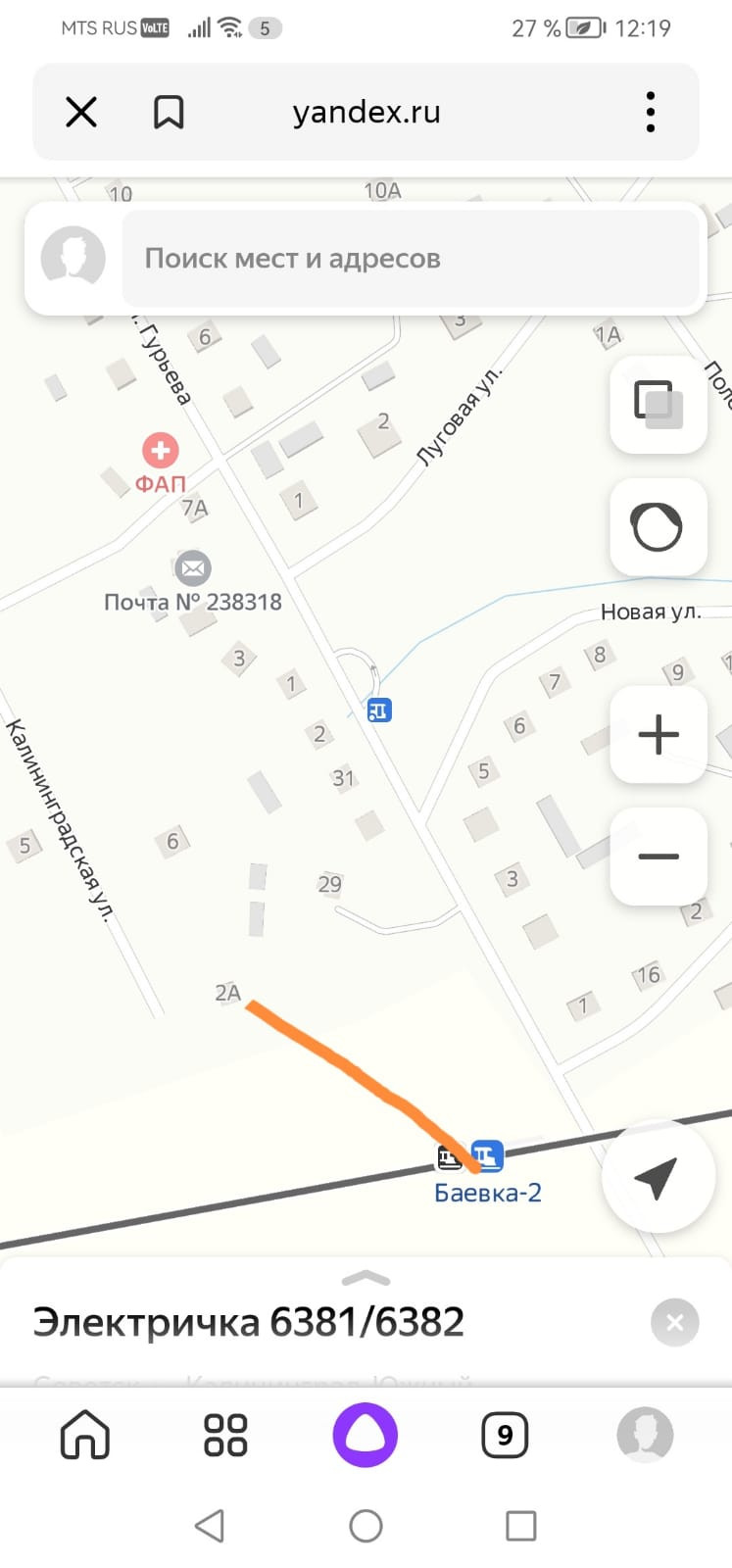Viewport: 732px width, 1568px height.
Task: Open the services grid menu
Action: point(224,1435)
